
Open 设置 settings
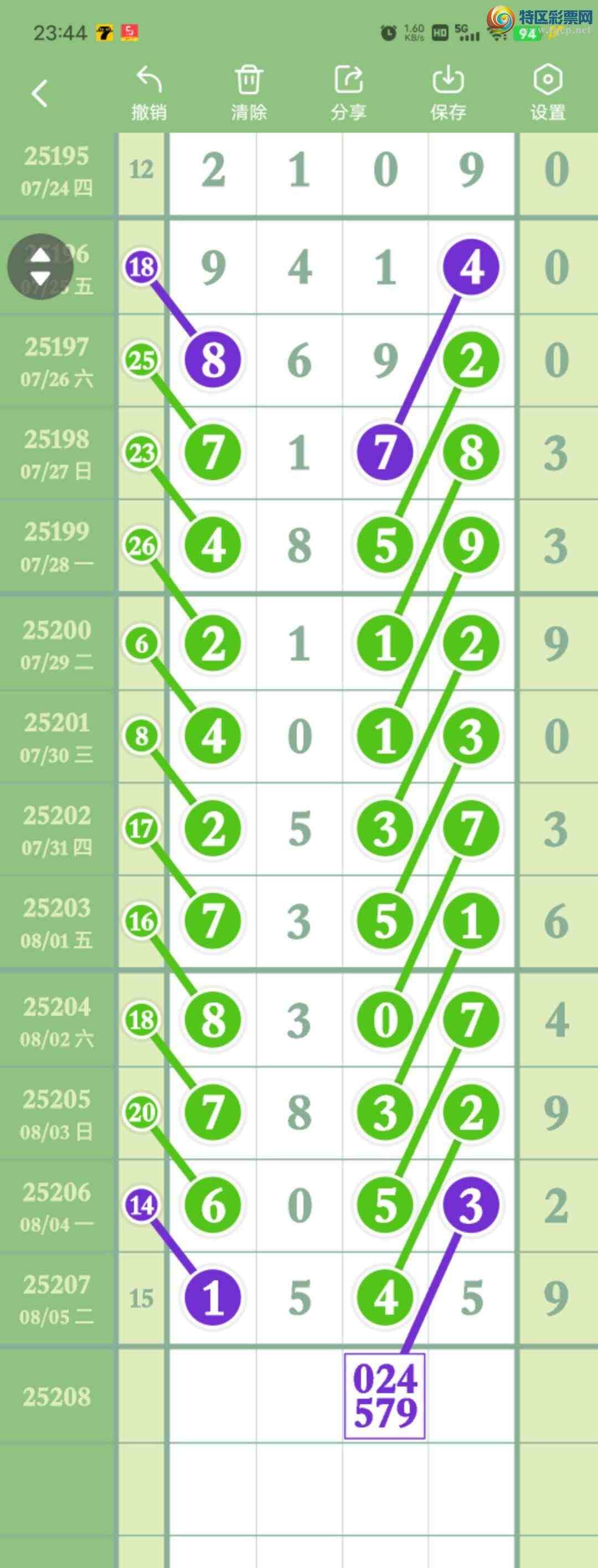coord(548,93)
